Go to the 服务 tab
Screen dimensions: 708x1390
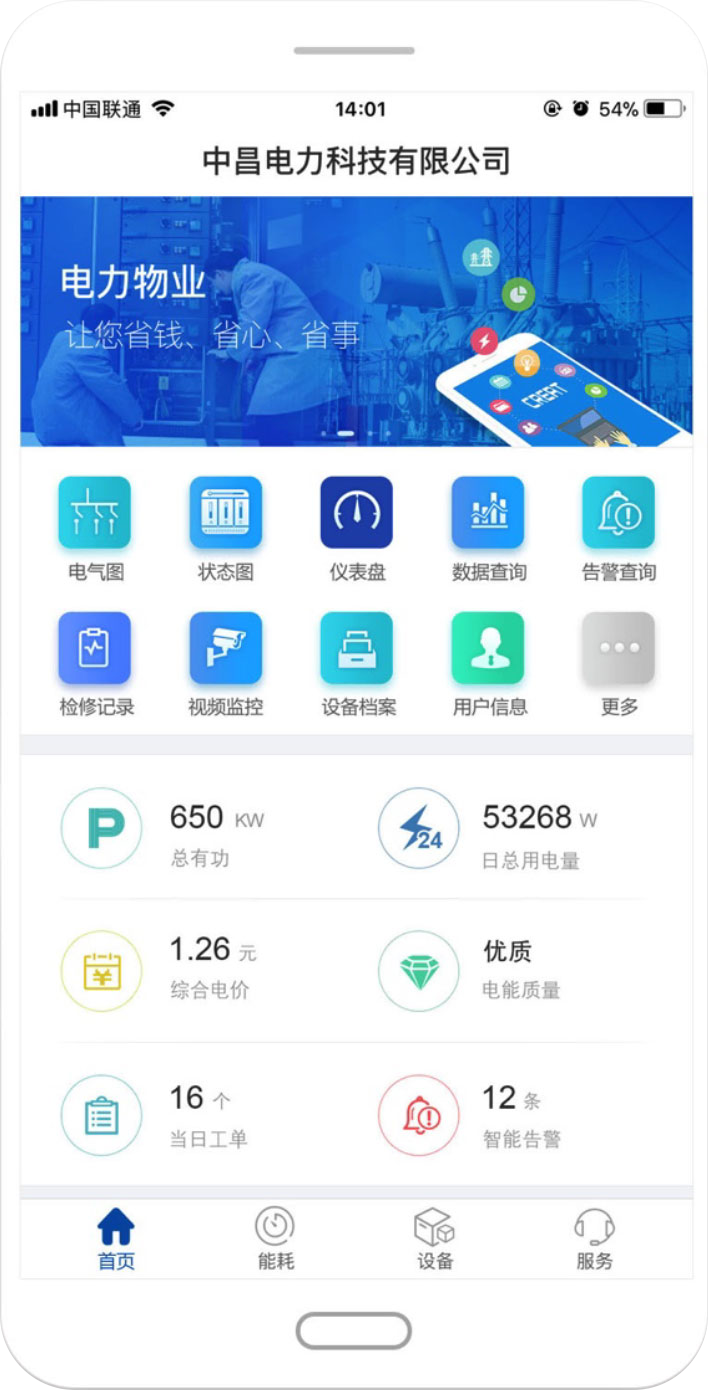[594, 1239]
